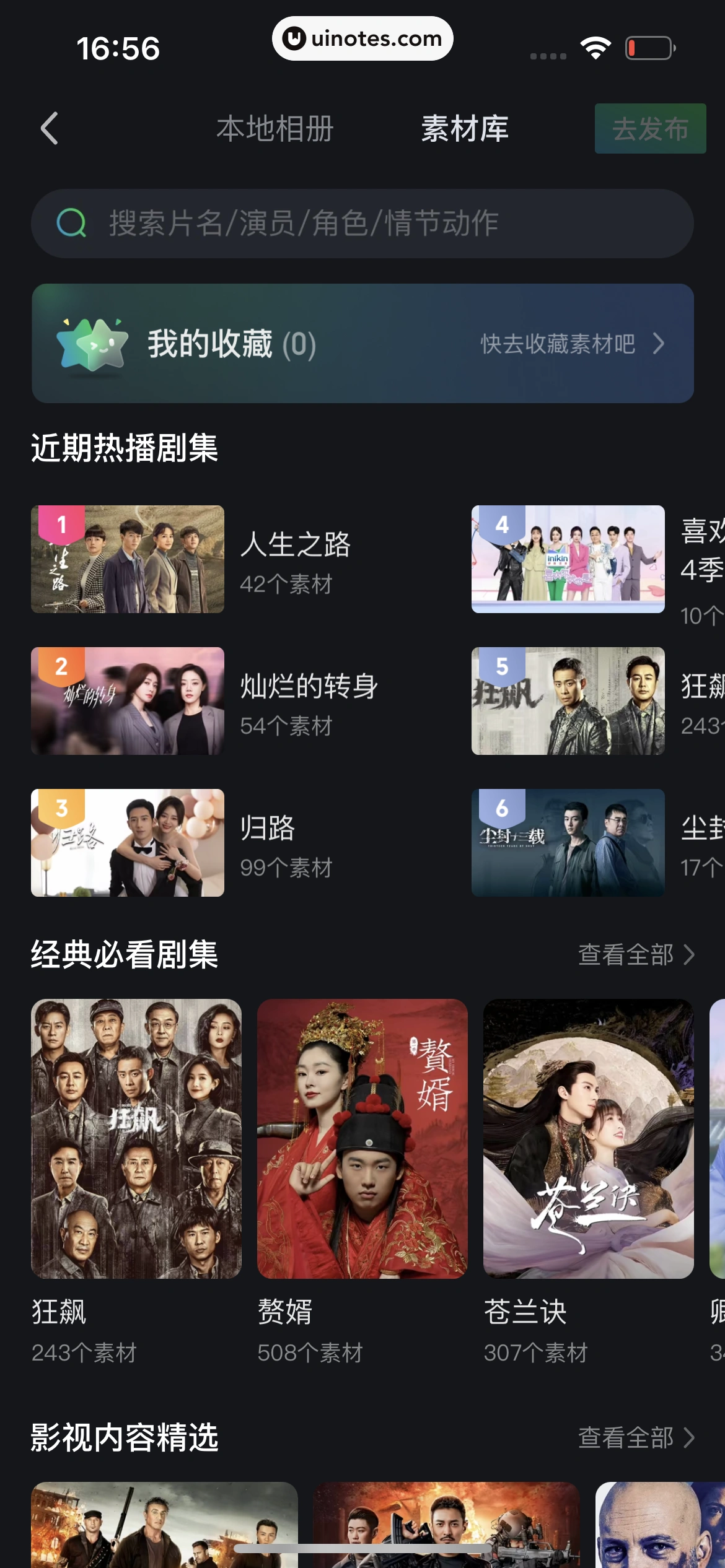
Task: Switch to the 本地相册 tab
Action: [x=275, y=129]
